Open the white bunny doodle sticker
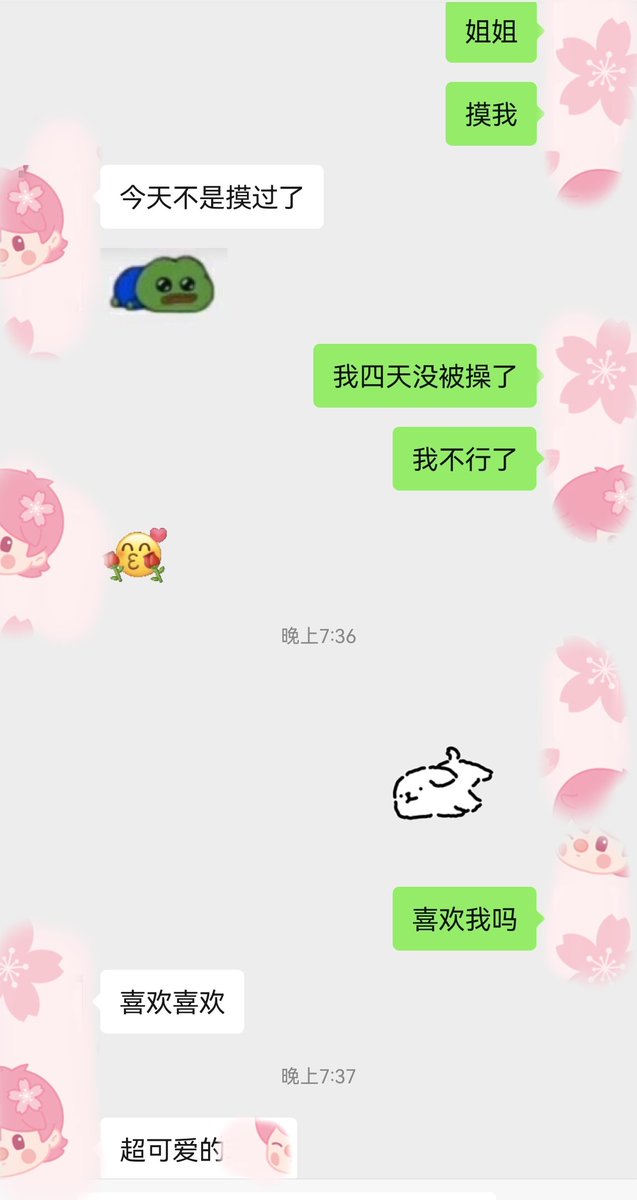The height and width of the screenshot is (1200, 637). tap(443, 784)
